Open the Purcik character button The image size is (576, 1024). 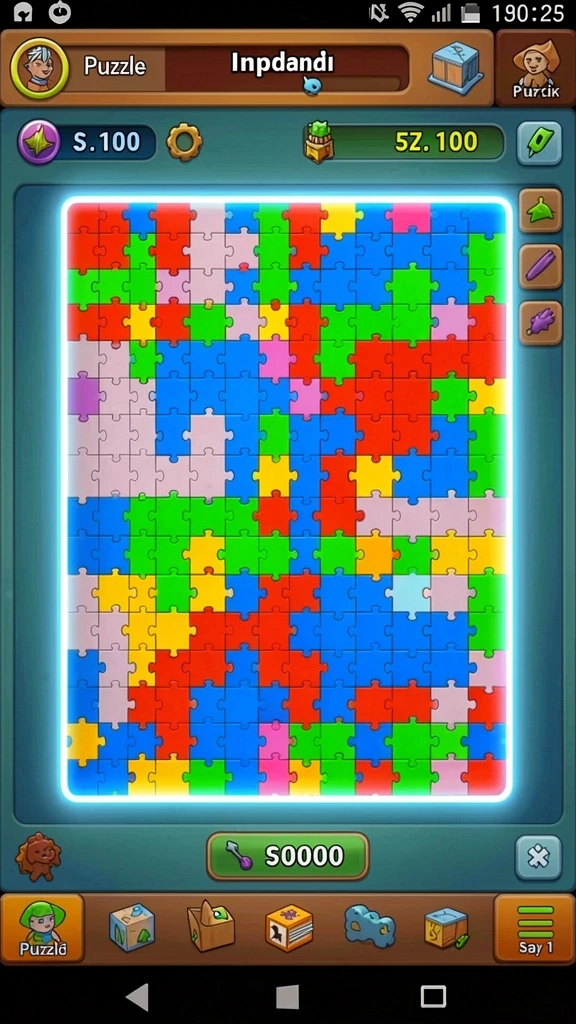click(x=536, y=68)
